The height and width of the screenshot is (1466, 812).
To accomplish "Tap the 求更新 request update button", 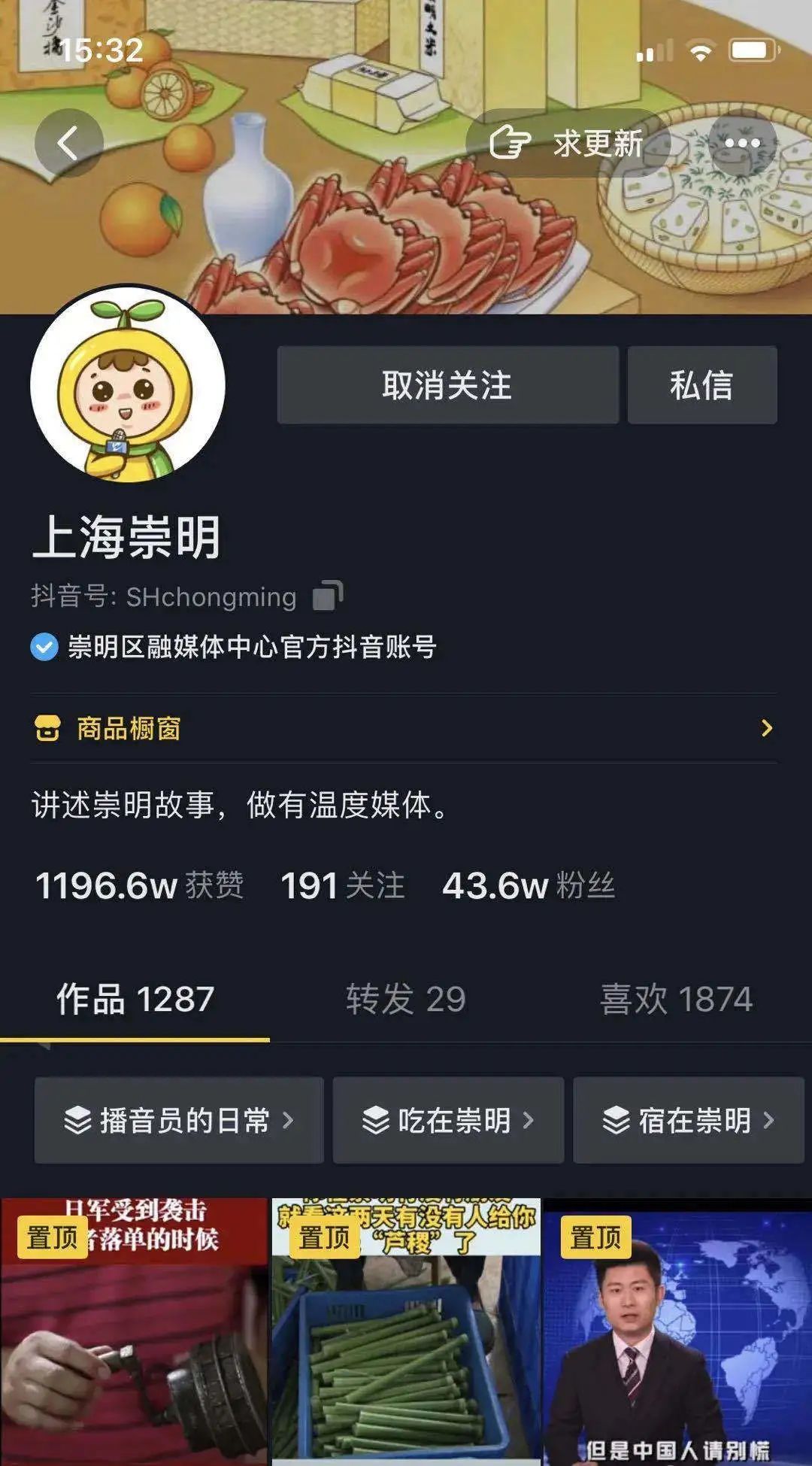I will click(568, 143).
